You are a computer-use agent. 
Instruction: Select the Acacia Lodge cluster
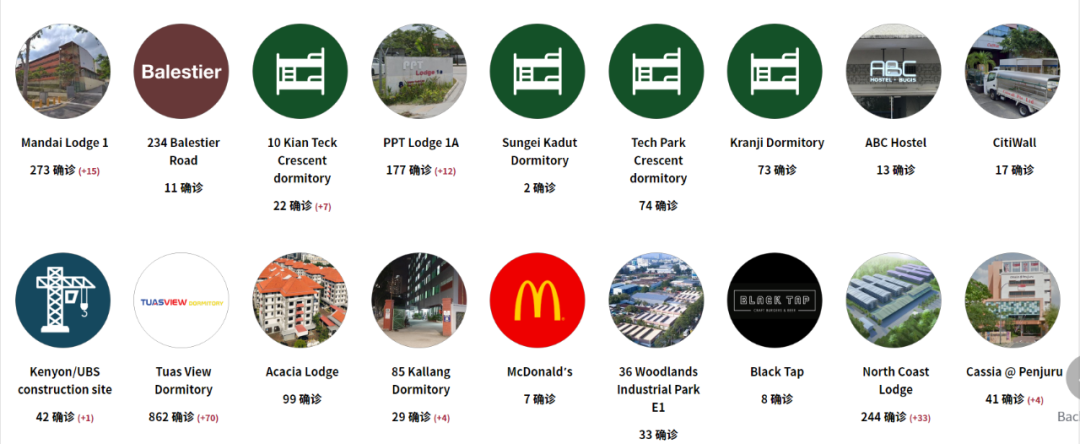tap(300, 300)
